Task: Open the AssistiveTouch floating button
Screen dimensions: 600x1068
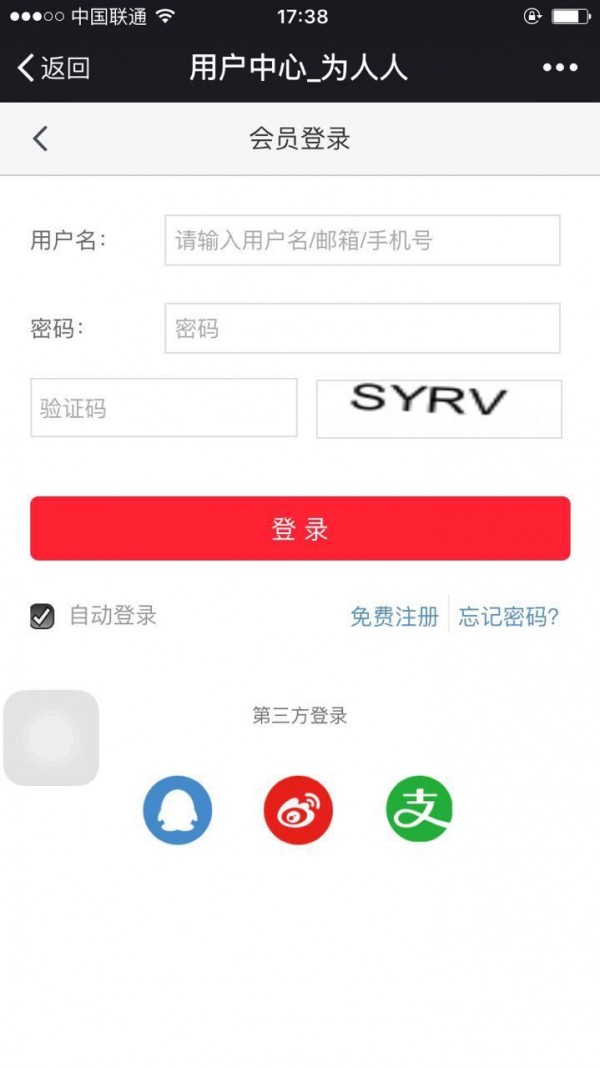Action: tap(51, 738)
